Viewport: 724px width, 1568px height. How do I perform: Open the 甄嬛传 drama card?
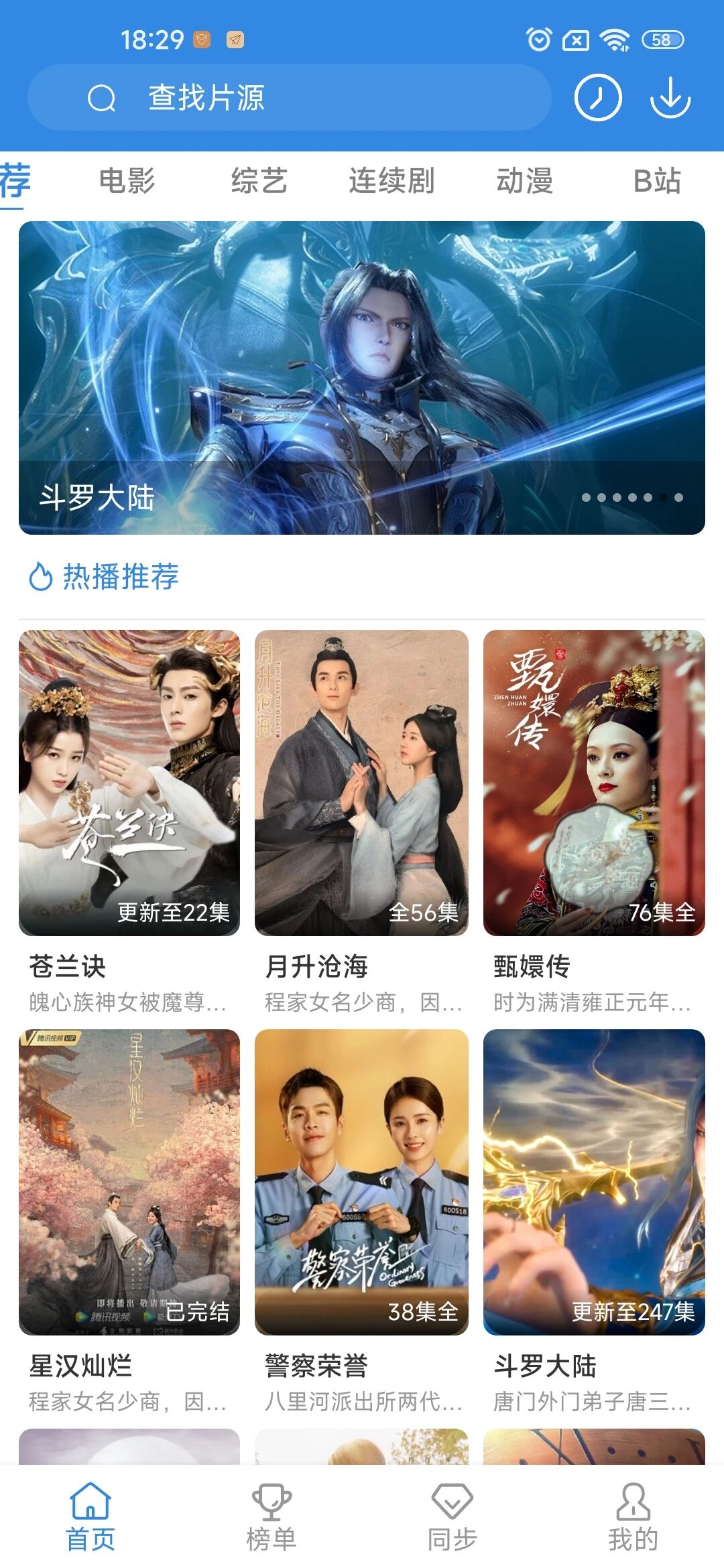pos(594,783)
